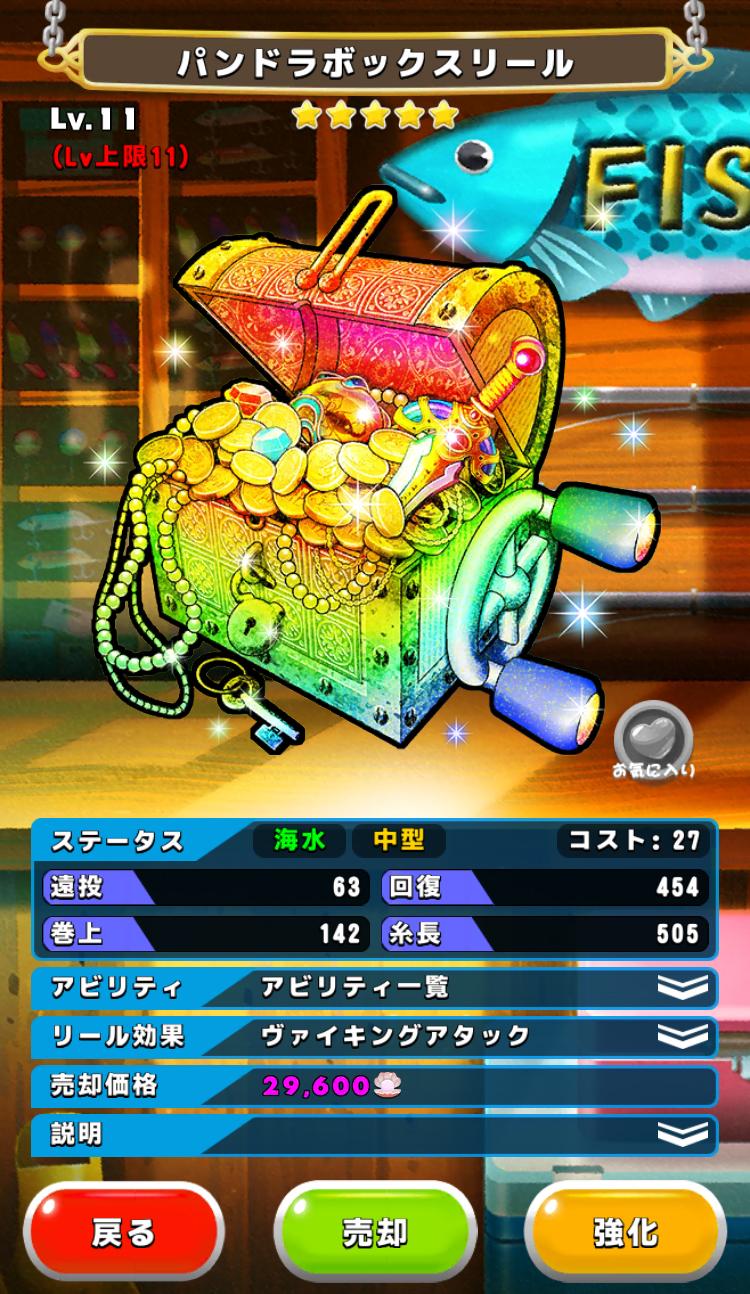Screen dimensions: 750x1294
Task: Go back with the red 戻る button
Action: (x=124, y=1232)
